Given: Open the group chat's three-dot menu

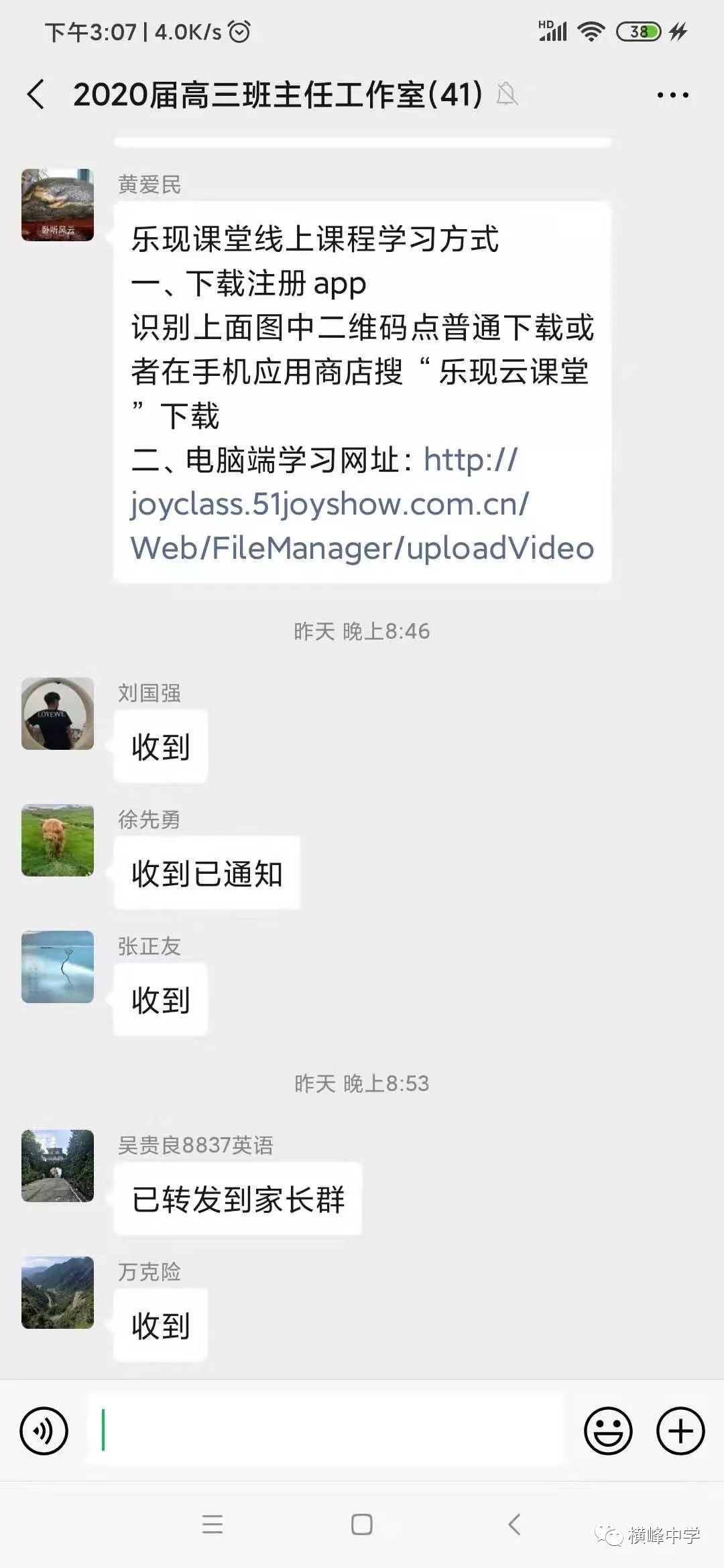Looking at the screenshot, I should coord(672,95).
